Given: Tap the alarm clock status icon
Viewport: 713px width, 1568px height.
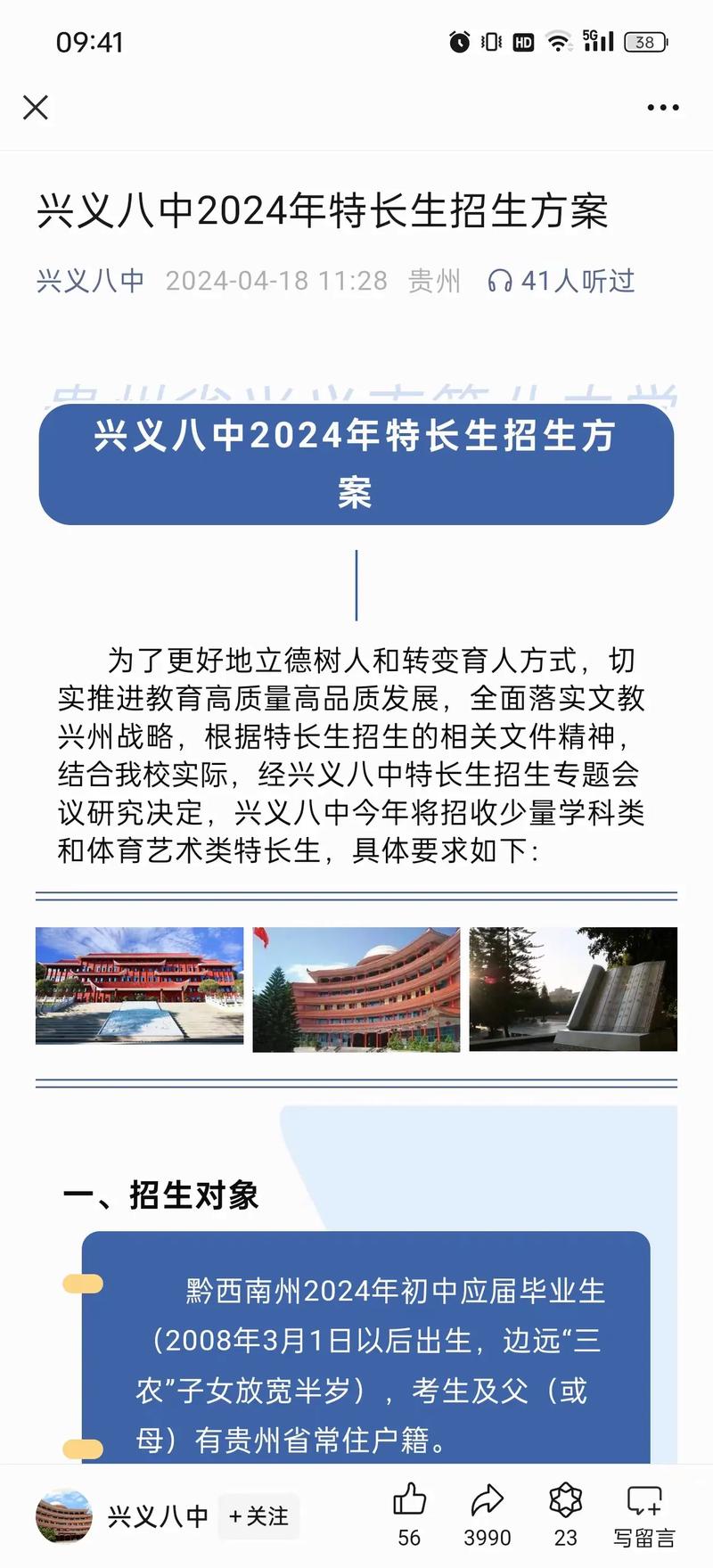Looking at the screenshot, I should (x=457, y=40).
